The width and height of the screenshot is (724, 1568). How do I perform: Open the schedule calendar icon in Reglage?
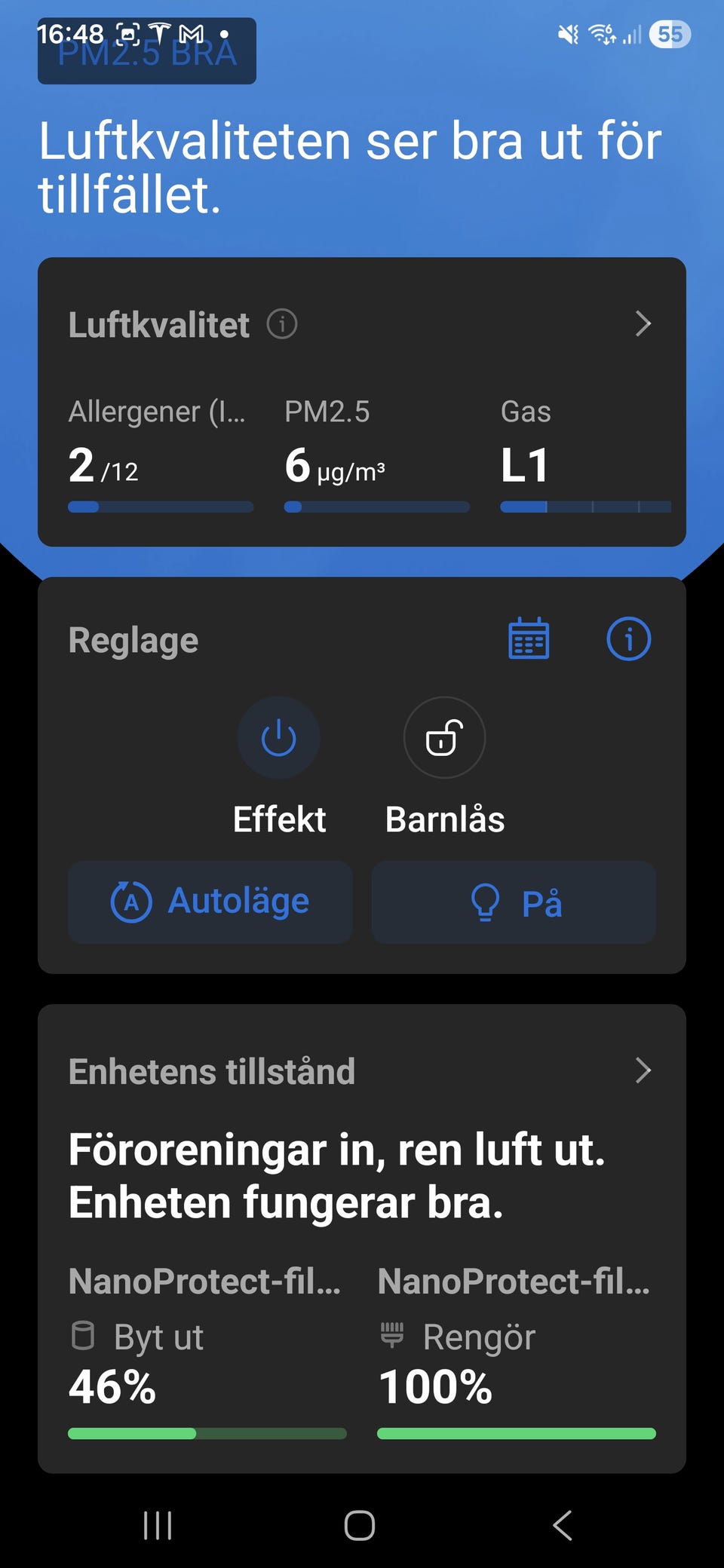tap(529, 639)
